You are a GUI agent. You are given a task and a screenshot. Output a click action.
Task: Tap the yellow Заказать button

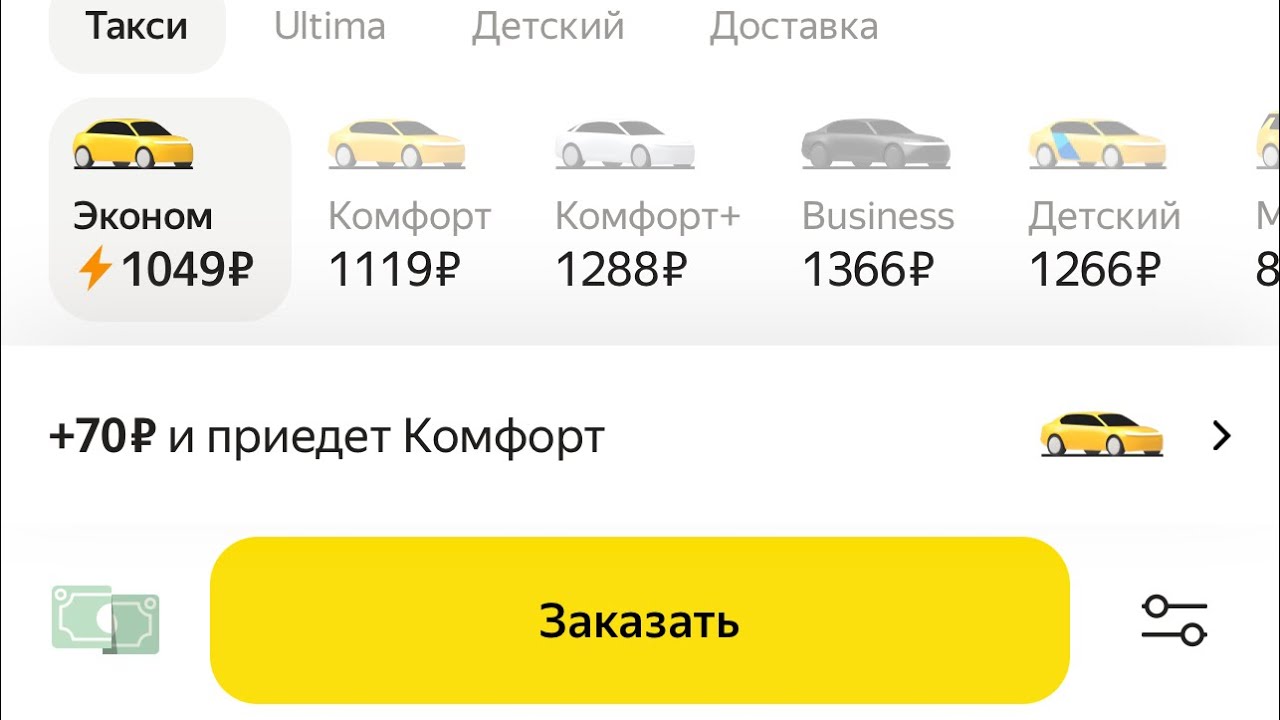pyautogui.click(x=640, y=621)
